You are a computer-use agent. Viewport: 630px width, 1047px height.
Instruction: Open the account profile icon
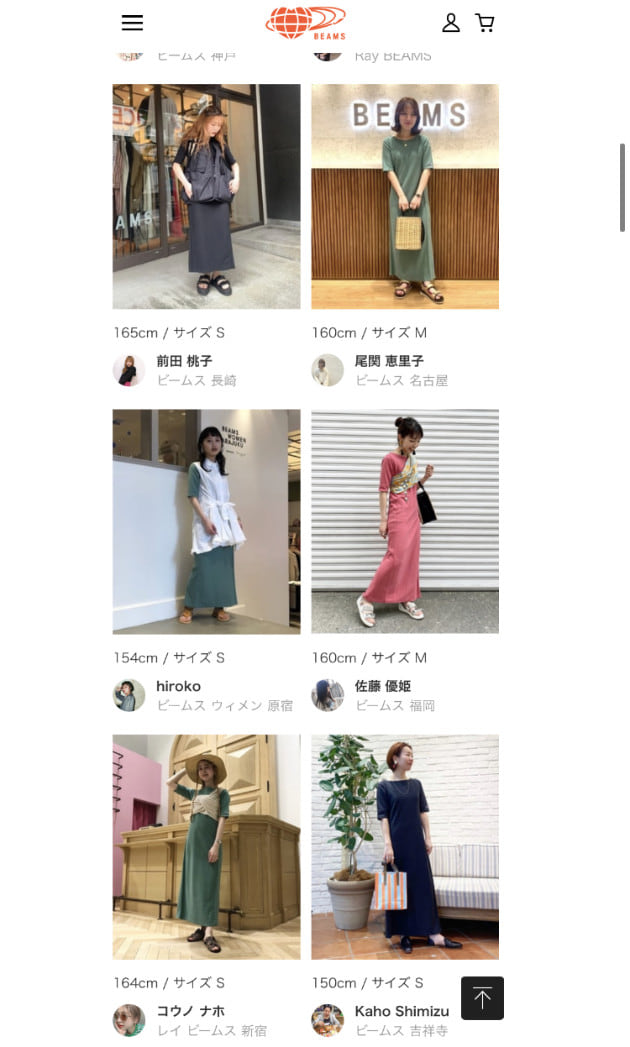[451, 23]
